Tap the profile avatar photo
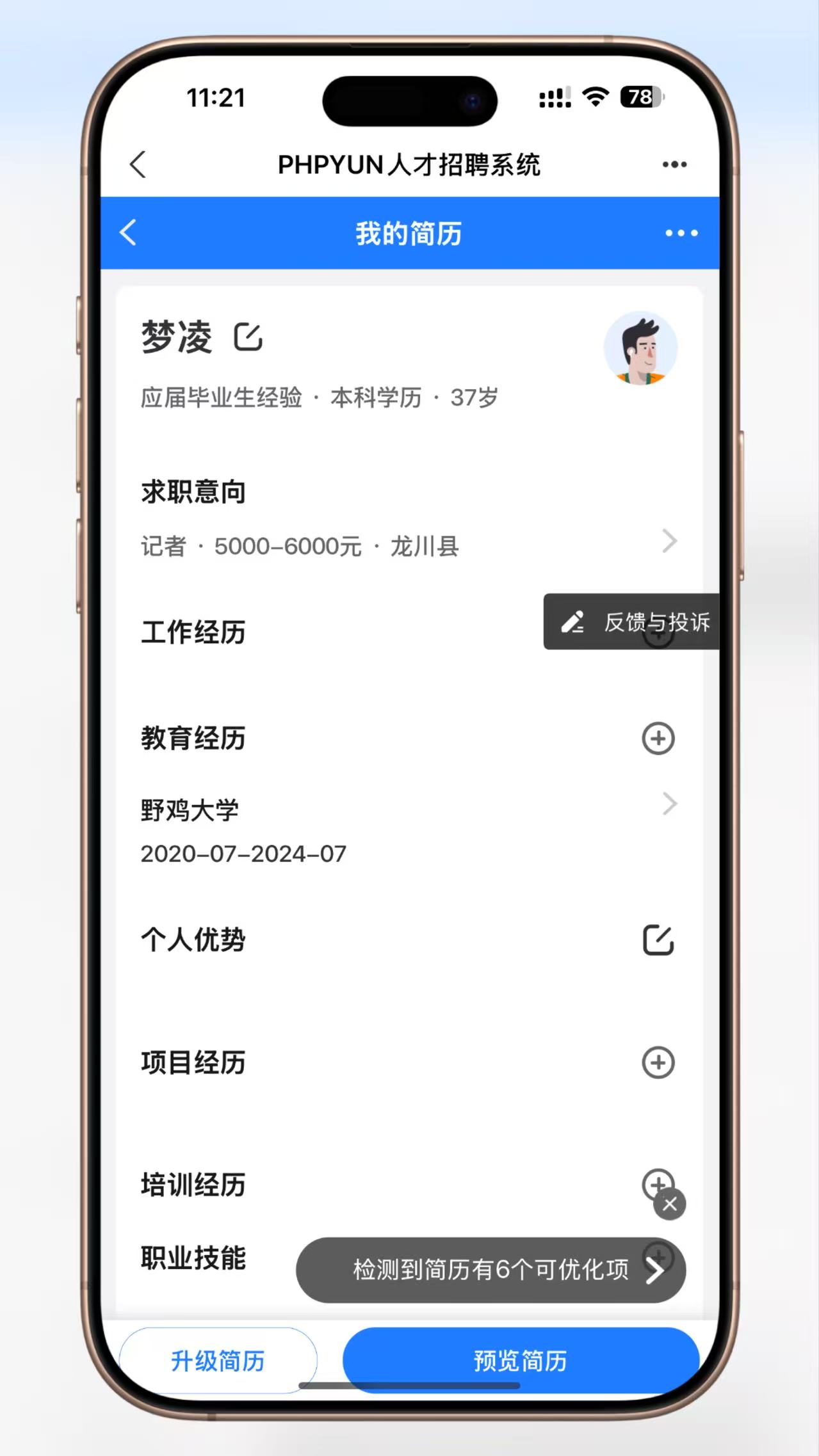This screenshot has width=819, height=1456. point(640,349)
